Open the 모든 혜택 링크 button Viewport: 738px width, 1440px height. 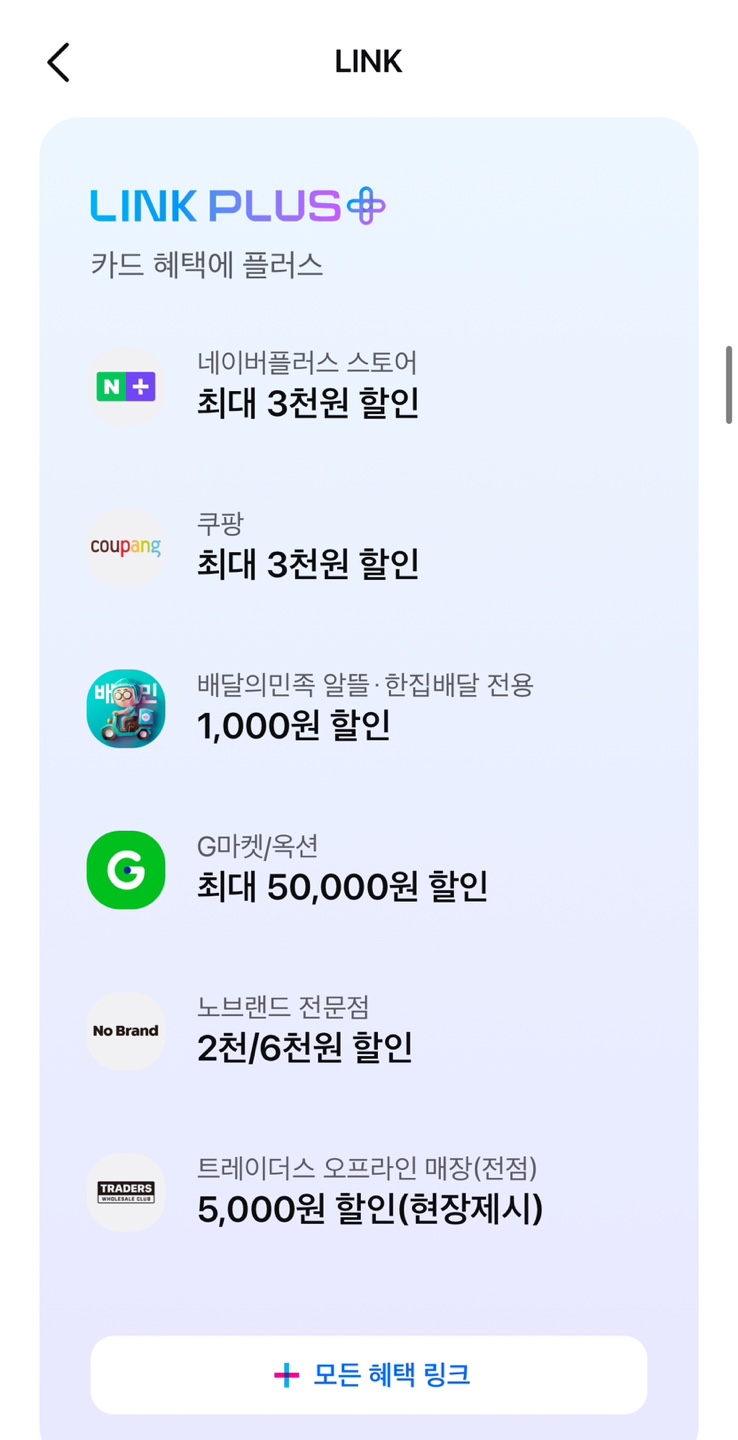[x=368, y=1374]
